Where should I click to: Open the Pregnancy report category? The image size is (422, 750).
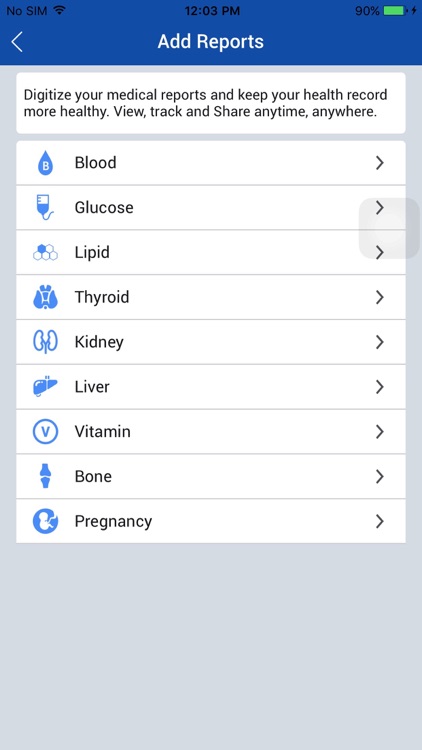(211, 521)
